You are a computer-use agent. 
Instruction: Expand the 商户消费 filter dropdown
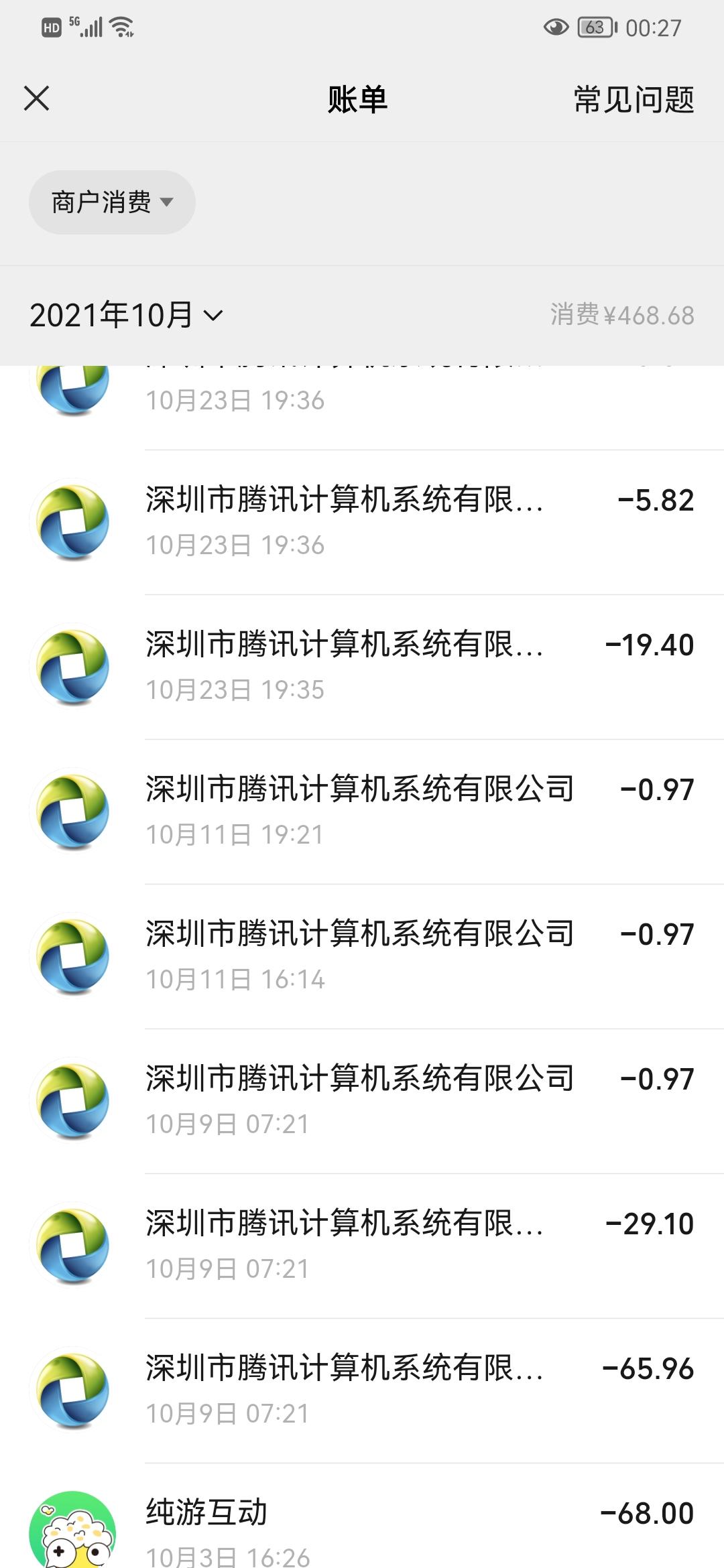[x=112, y=202]
